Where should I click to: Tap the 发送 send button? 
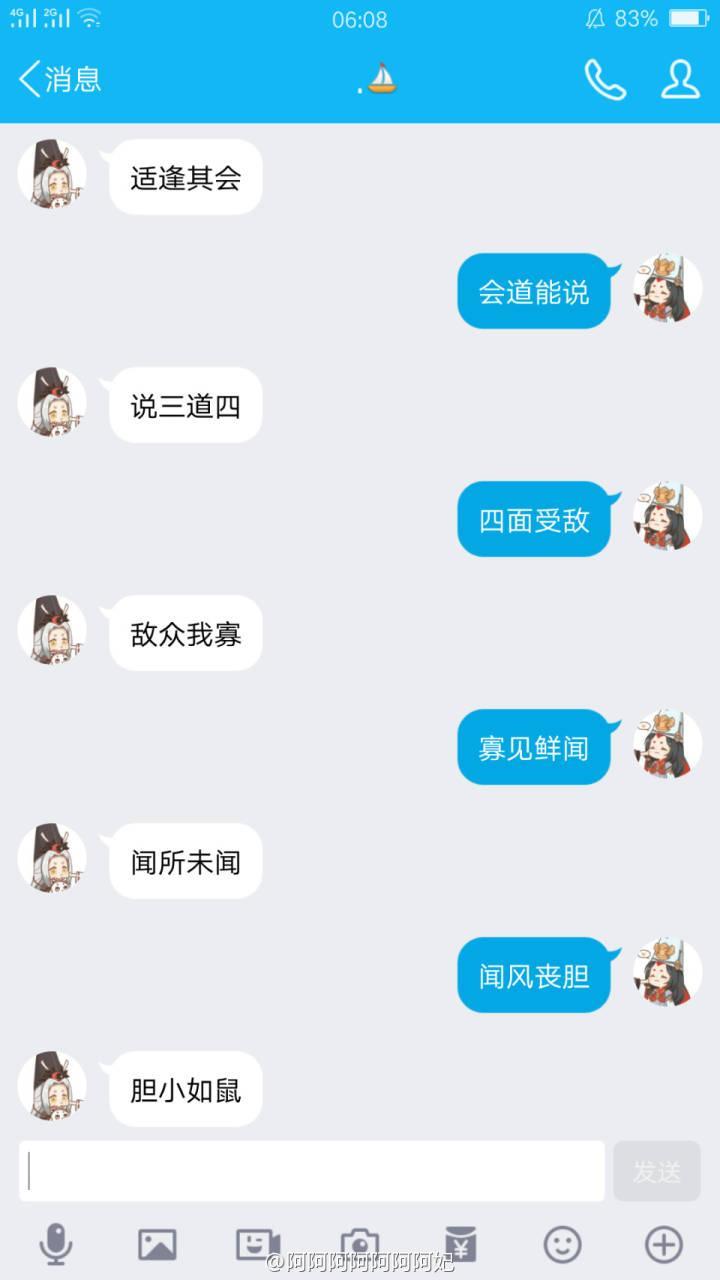tap(657, 1171)
